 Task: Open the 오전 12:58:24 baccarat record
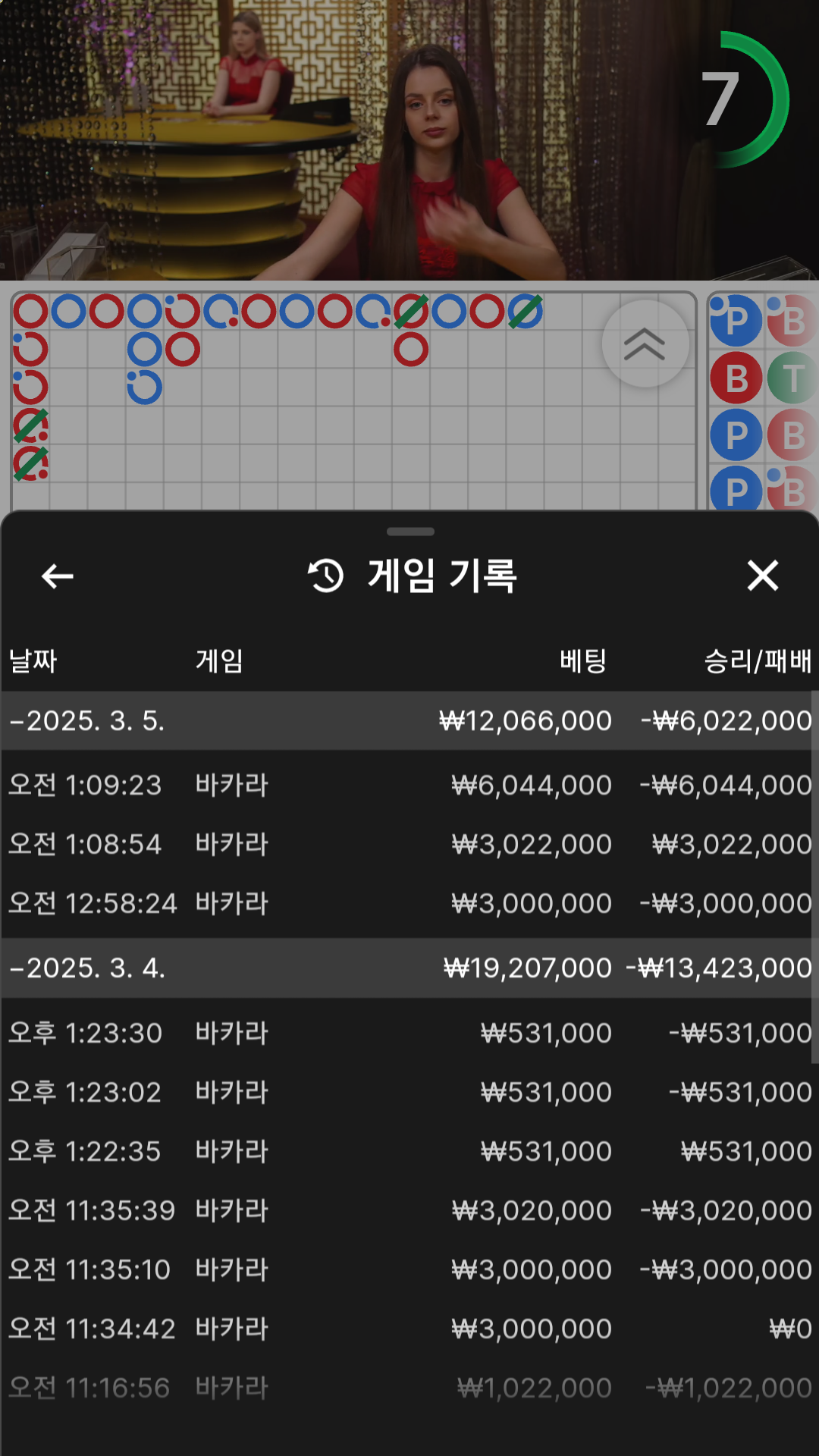(409, 903)
